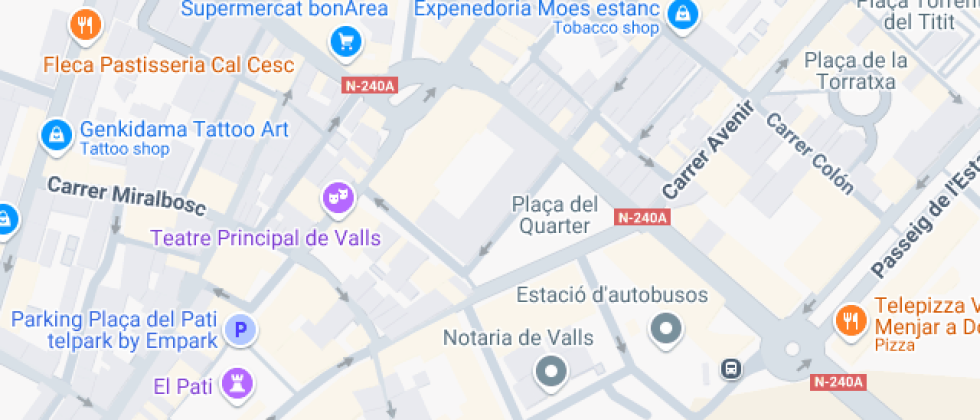Image resolution: width=980 pixels, height=420 pixels.
Task: Select Expenedoria Moes estanc tobacco shop pin
Action: [x=682, y=15]
